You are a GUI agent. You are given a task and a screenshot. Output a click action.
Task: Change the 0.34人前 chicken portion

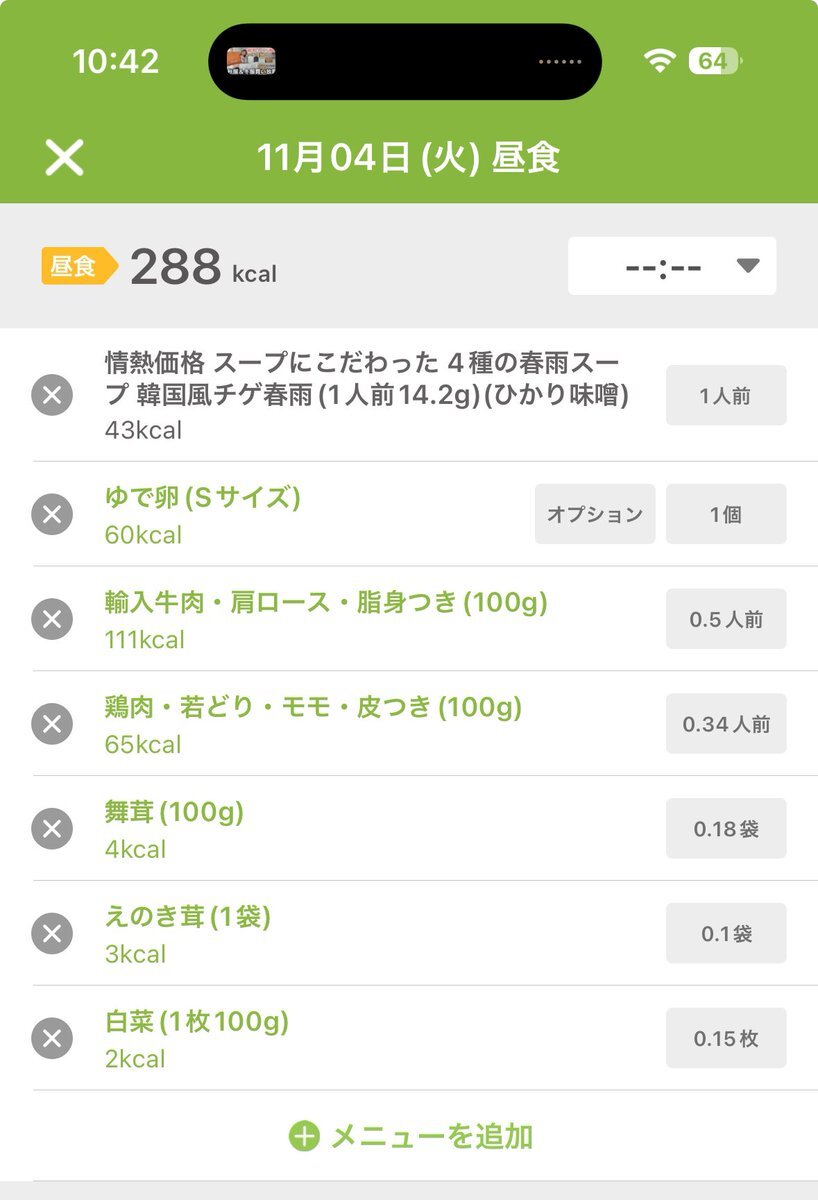(x=726, y=724)
